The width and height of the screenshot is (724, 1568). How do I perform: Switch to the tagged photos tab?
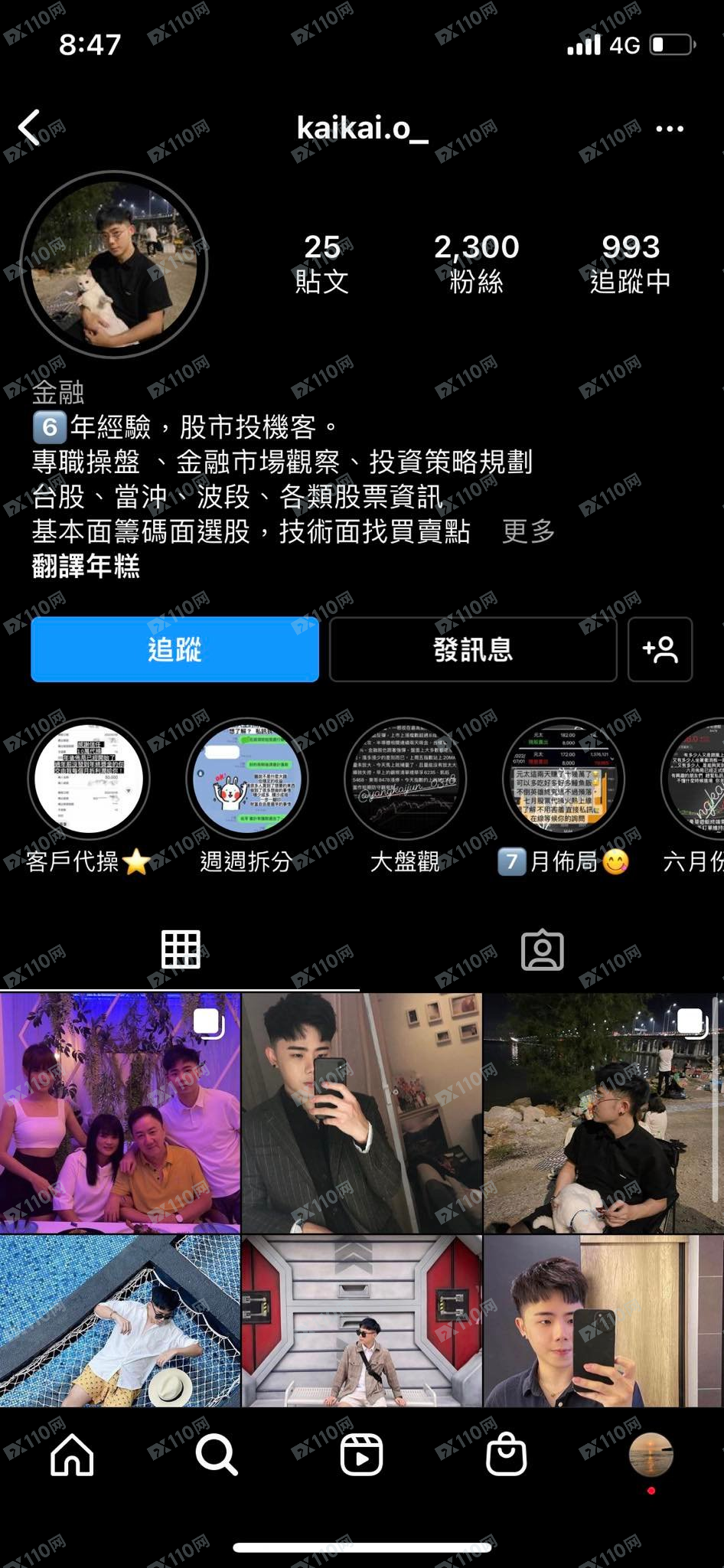(x=542, y=950)
